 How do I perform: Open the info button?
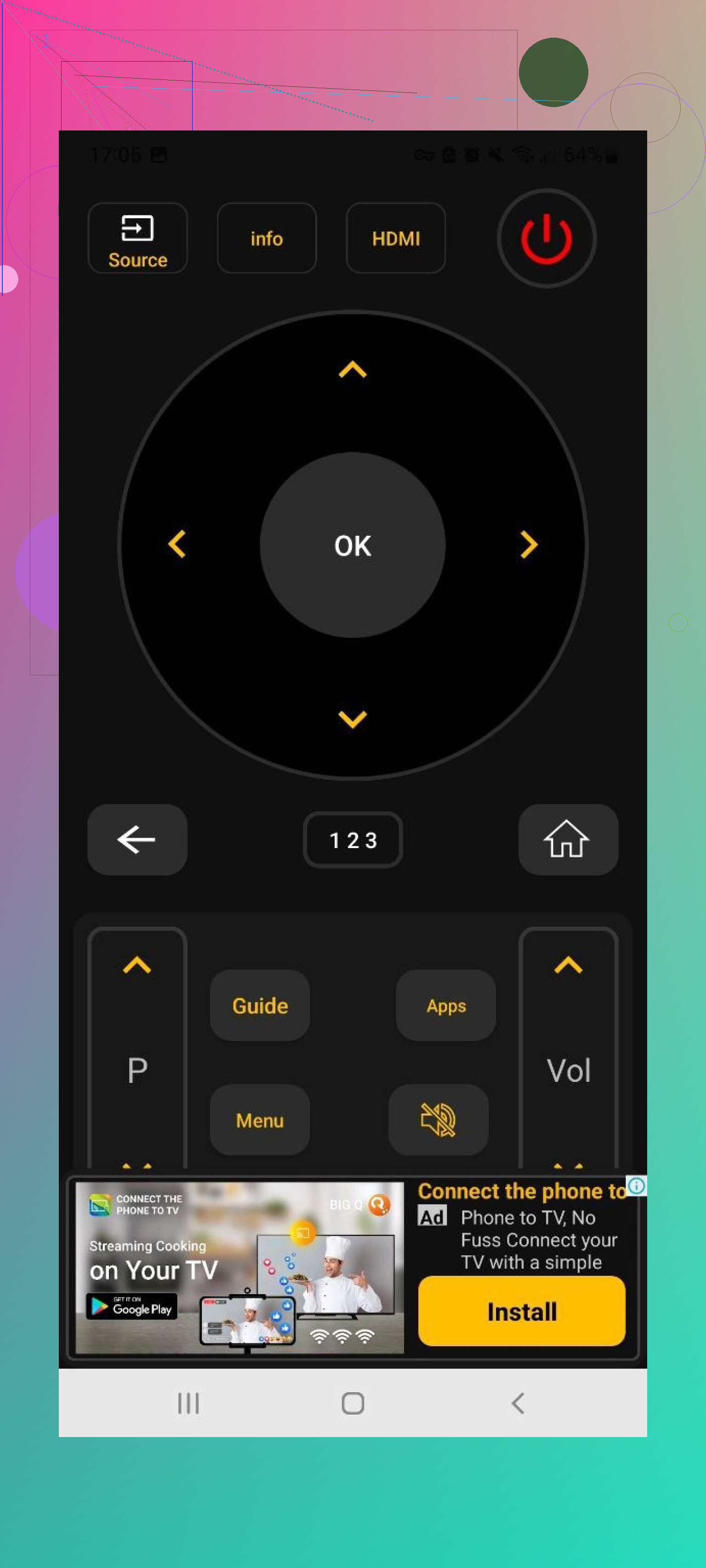(x=267, y=238)
